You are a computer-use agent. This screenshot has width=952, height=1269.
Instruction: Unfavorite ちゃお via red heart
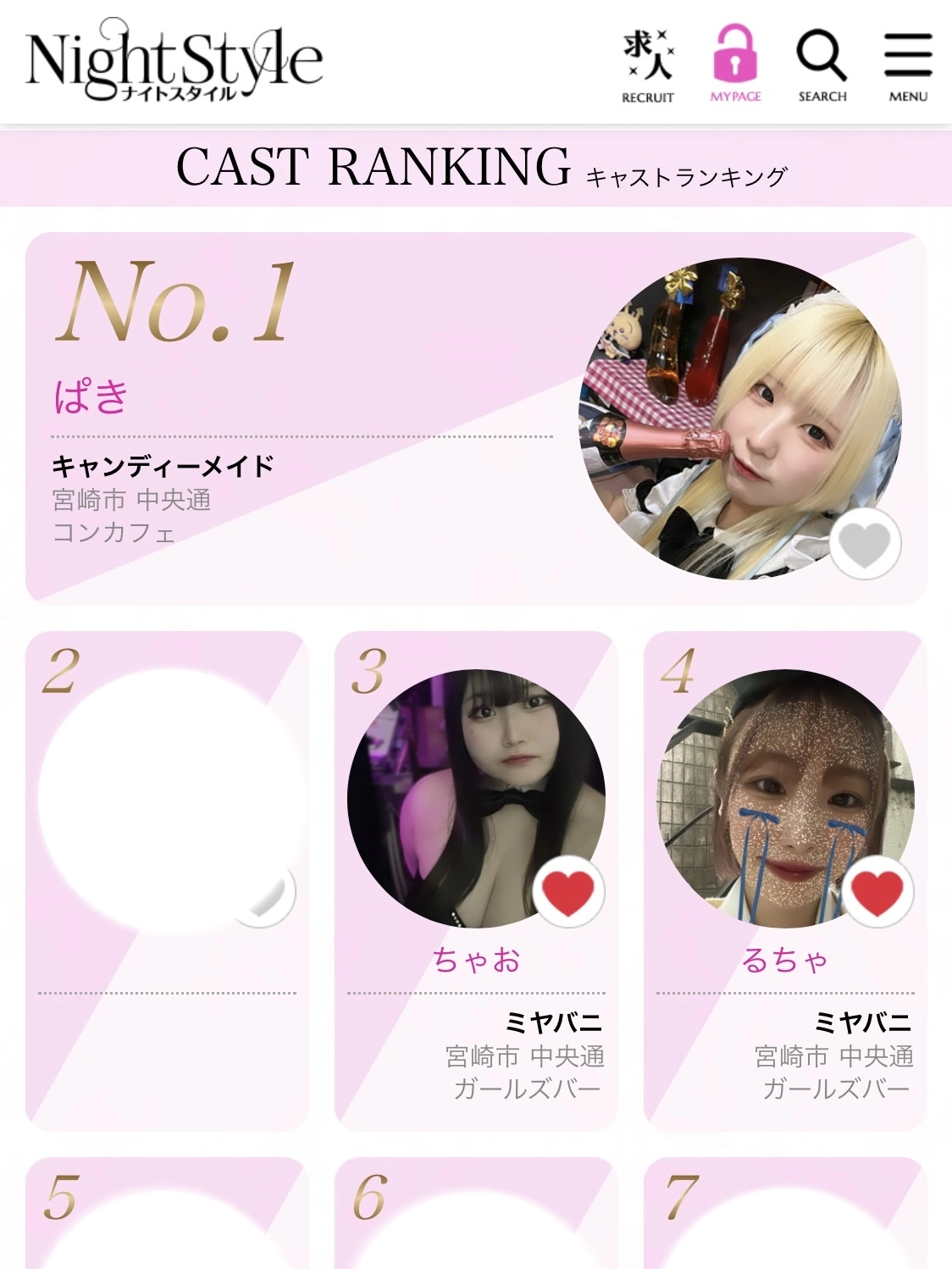567,892
